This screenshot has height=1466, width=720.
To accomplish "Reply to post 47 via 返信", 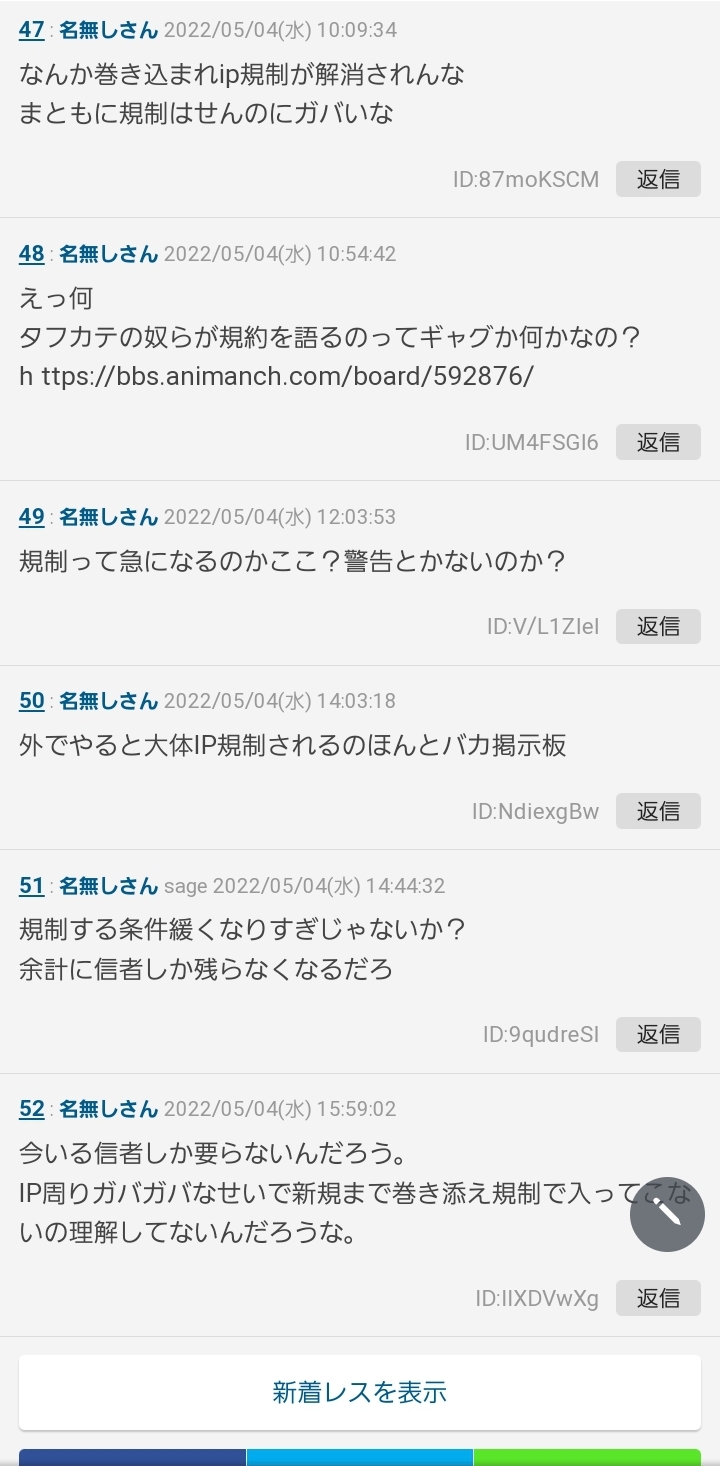I will point(658,179).
